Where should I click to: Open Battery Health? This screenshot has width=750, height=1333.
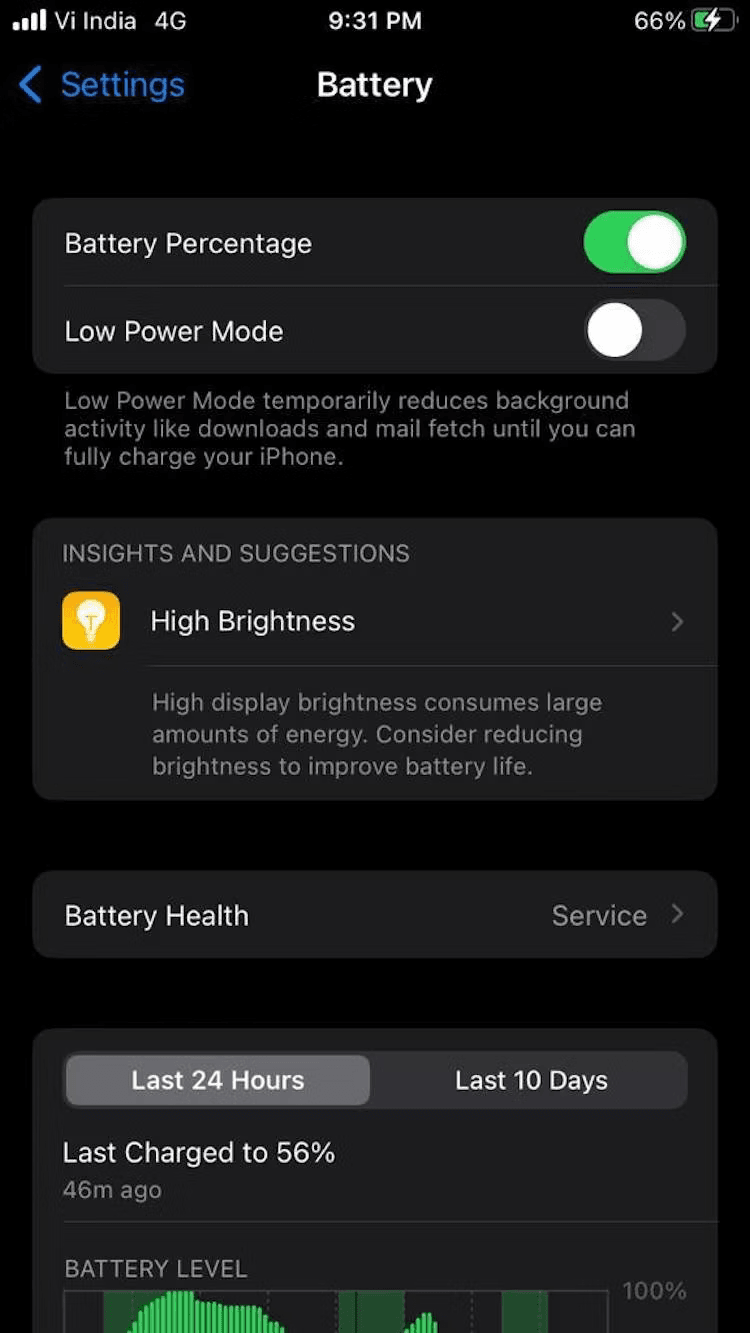click(375, 915)
